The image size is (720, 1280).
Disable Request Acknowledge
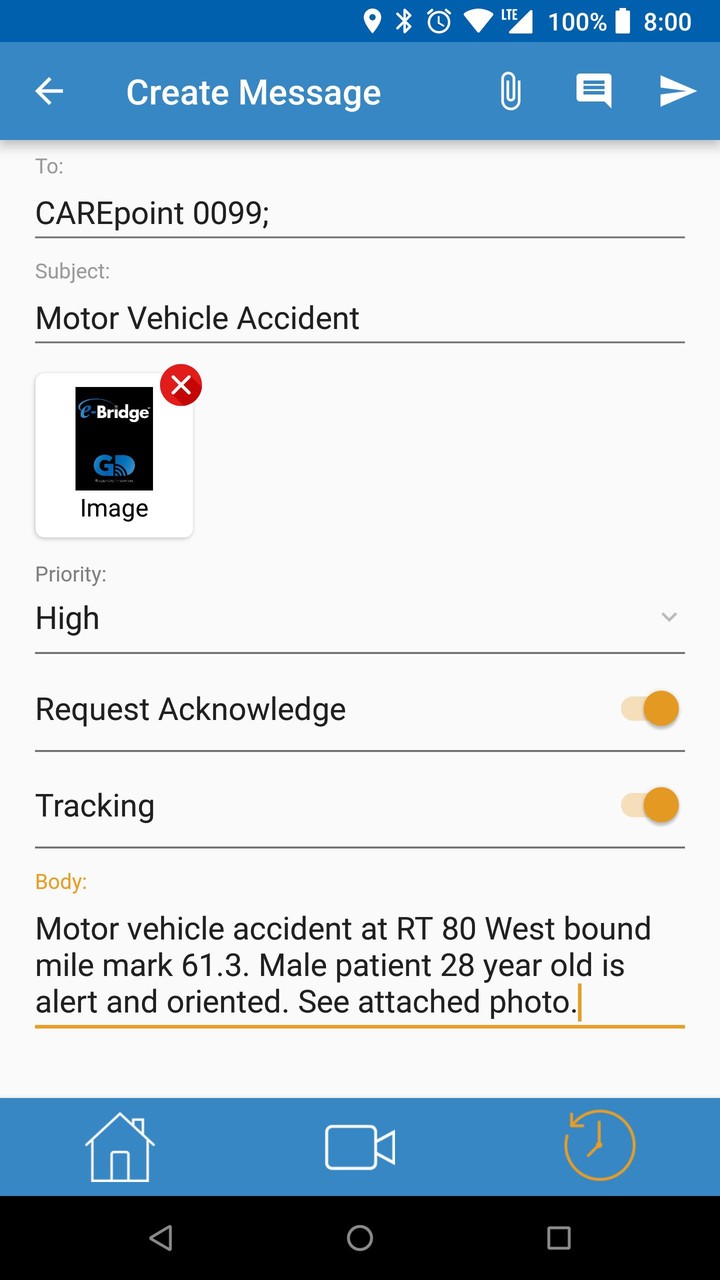[646, 708]
